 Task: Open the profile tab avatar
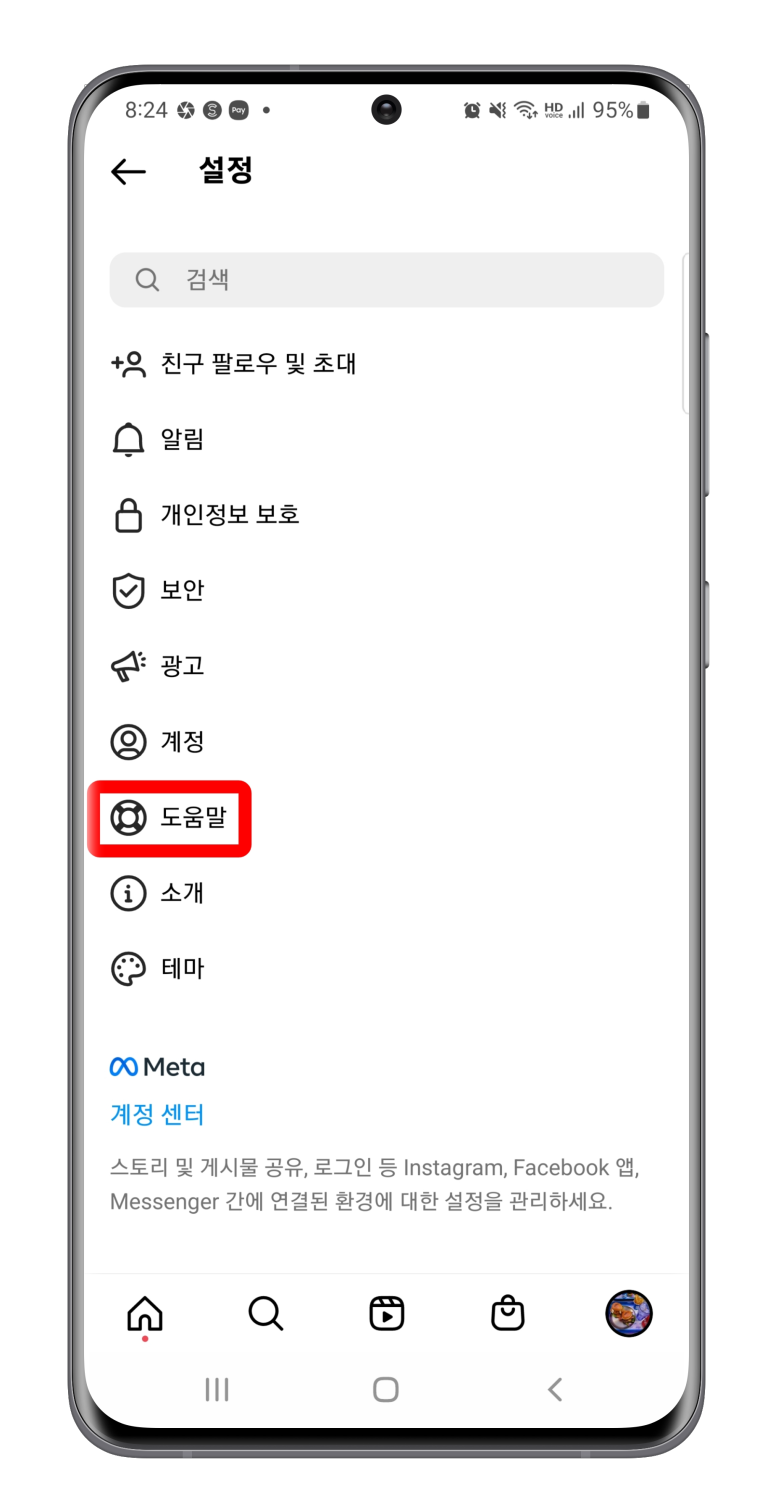[629, 1313]
